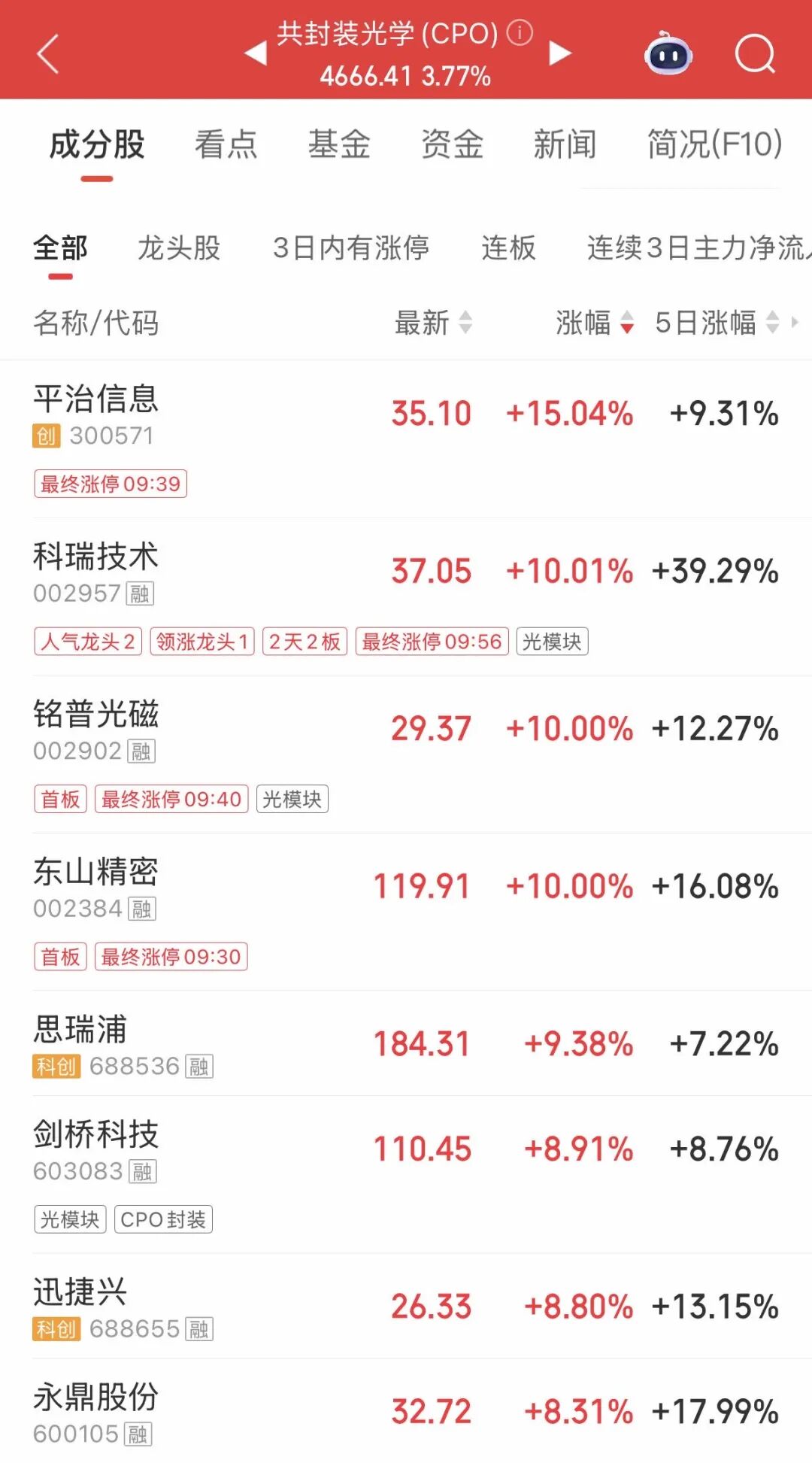Filter by 龙头股
This screenshot has height=1463, width=812.
click(x=179, y=247)
